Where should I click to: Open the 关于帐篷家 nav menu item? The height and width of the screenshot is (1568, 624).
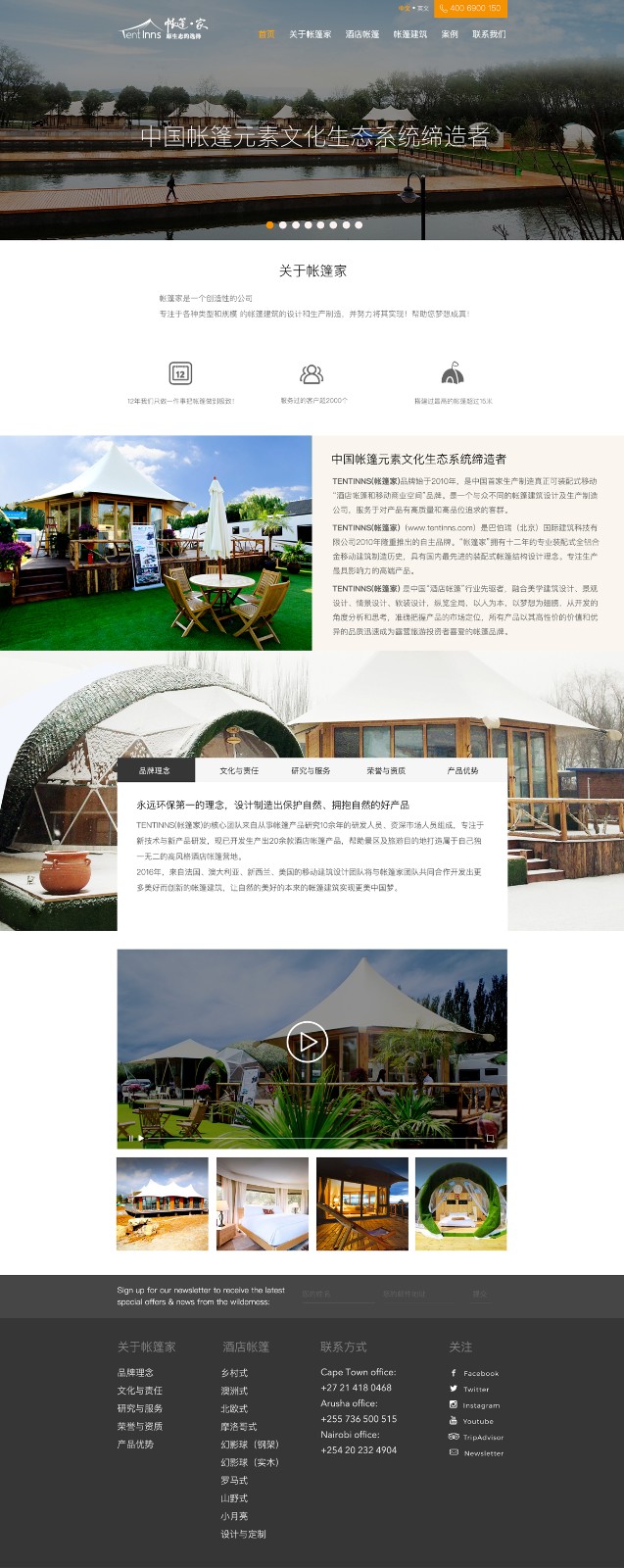(310, 34)
